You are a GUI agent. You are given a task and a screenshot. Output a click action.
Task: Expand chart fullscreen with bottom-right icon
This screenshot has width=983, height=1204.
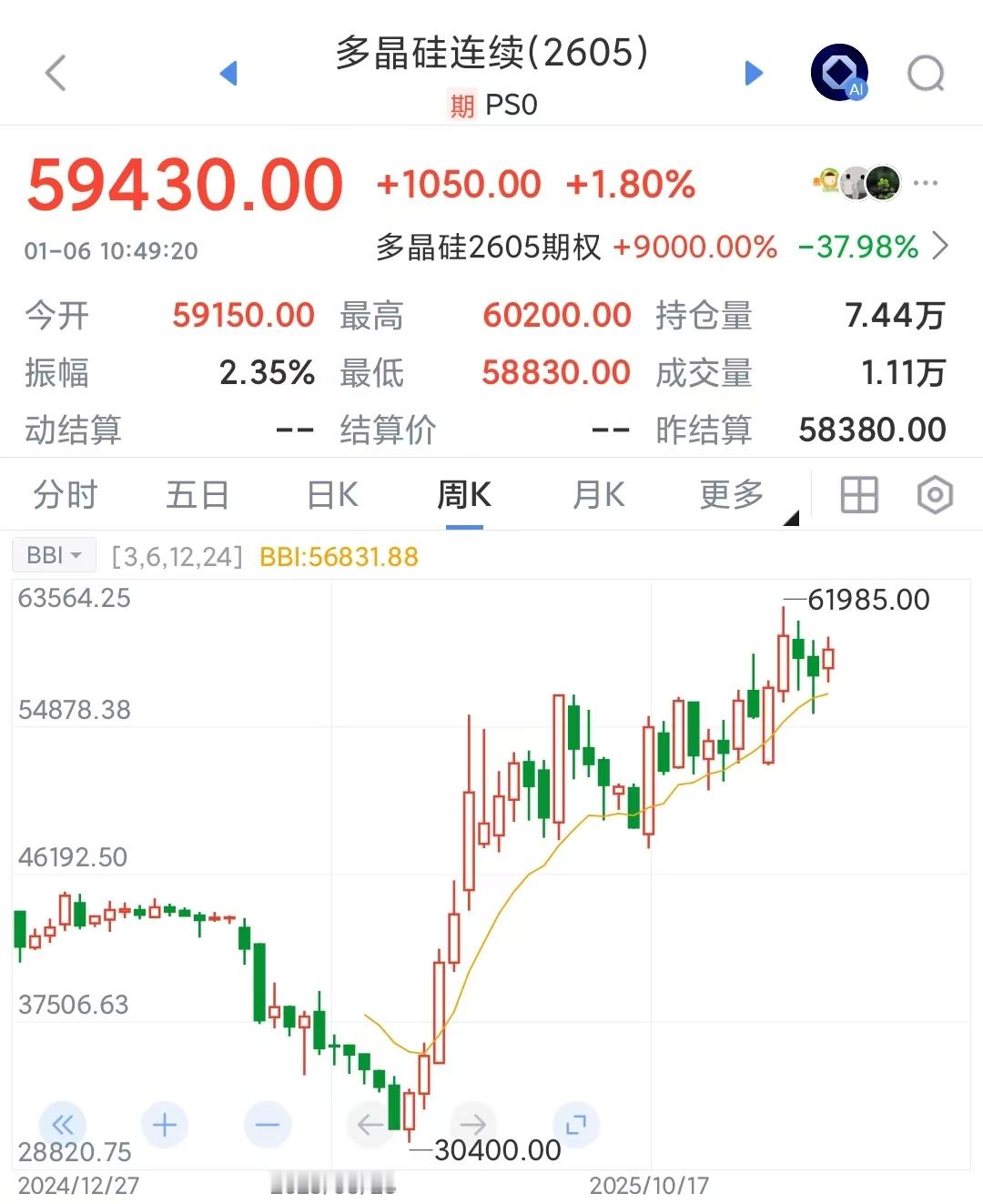(x=575, y=1125)
